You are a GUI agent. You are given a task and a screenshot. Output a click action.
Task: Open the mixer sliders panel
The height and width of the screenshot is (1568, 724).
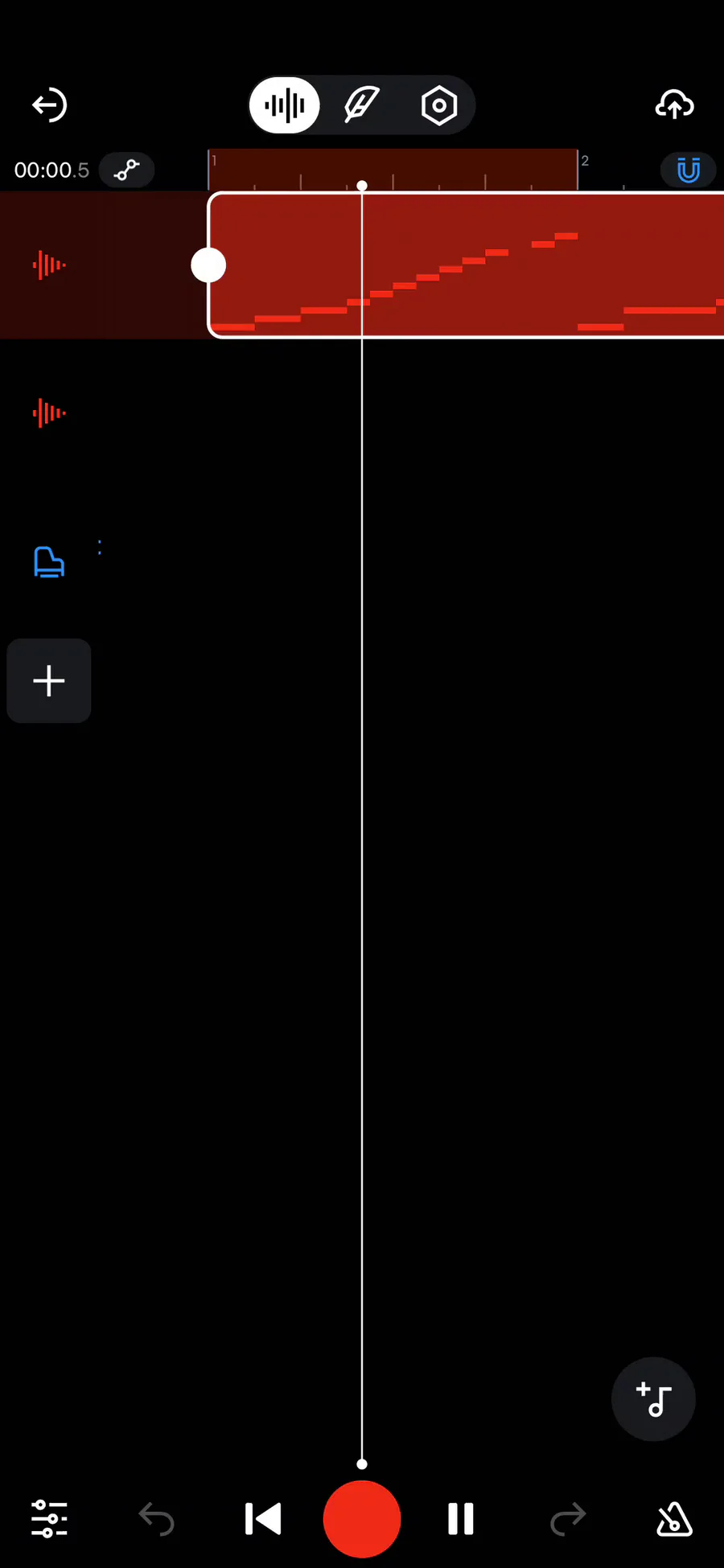point(49,1519)
